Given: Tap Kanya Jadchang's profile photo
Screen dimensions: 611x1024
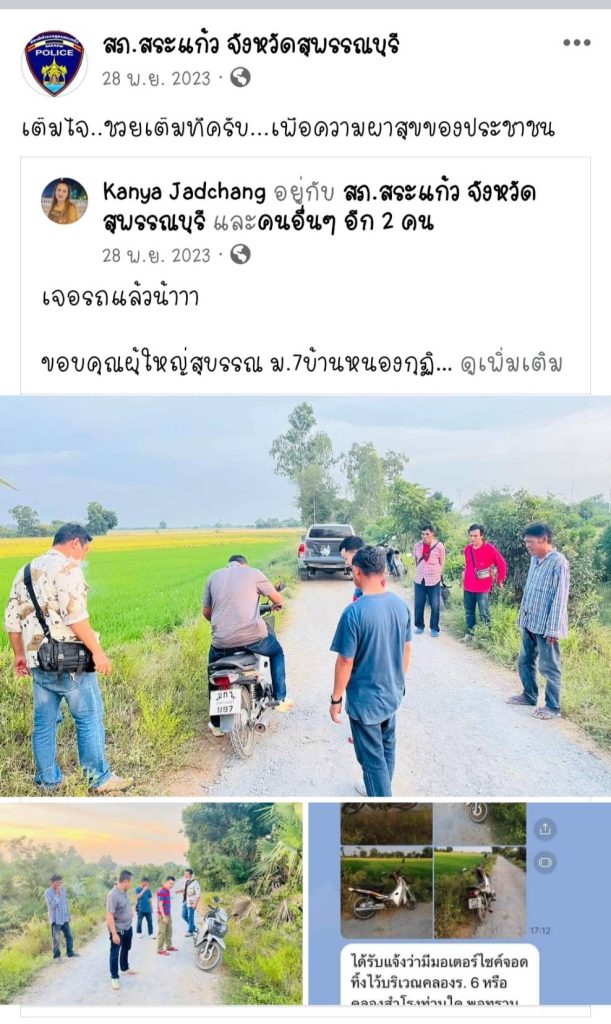Looking at the screenshot, I should 64,201.
